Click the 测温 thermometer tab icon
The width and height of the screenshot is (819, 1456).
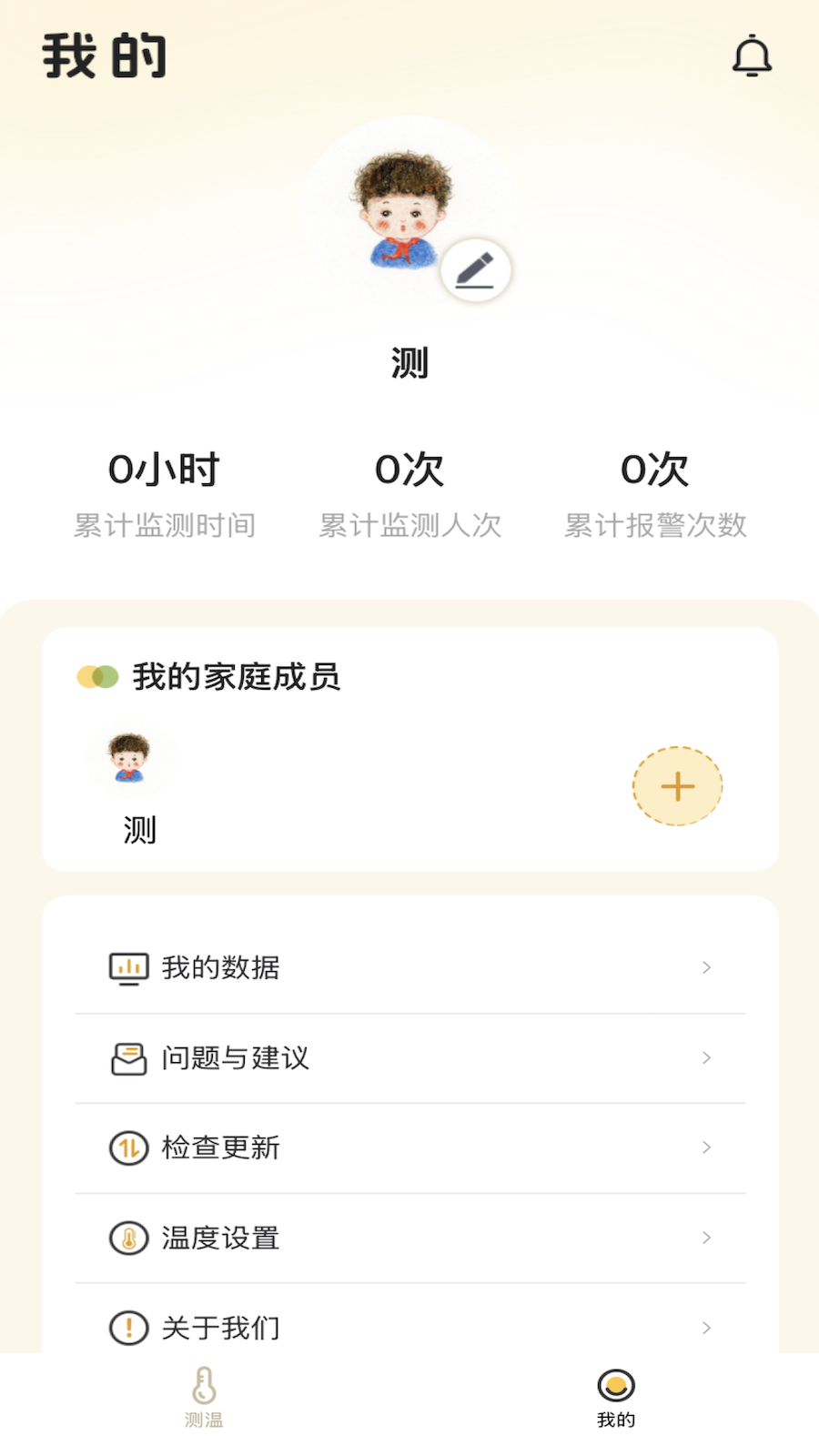pyautogui.click(x=202, y=1382)
